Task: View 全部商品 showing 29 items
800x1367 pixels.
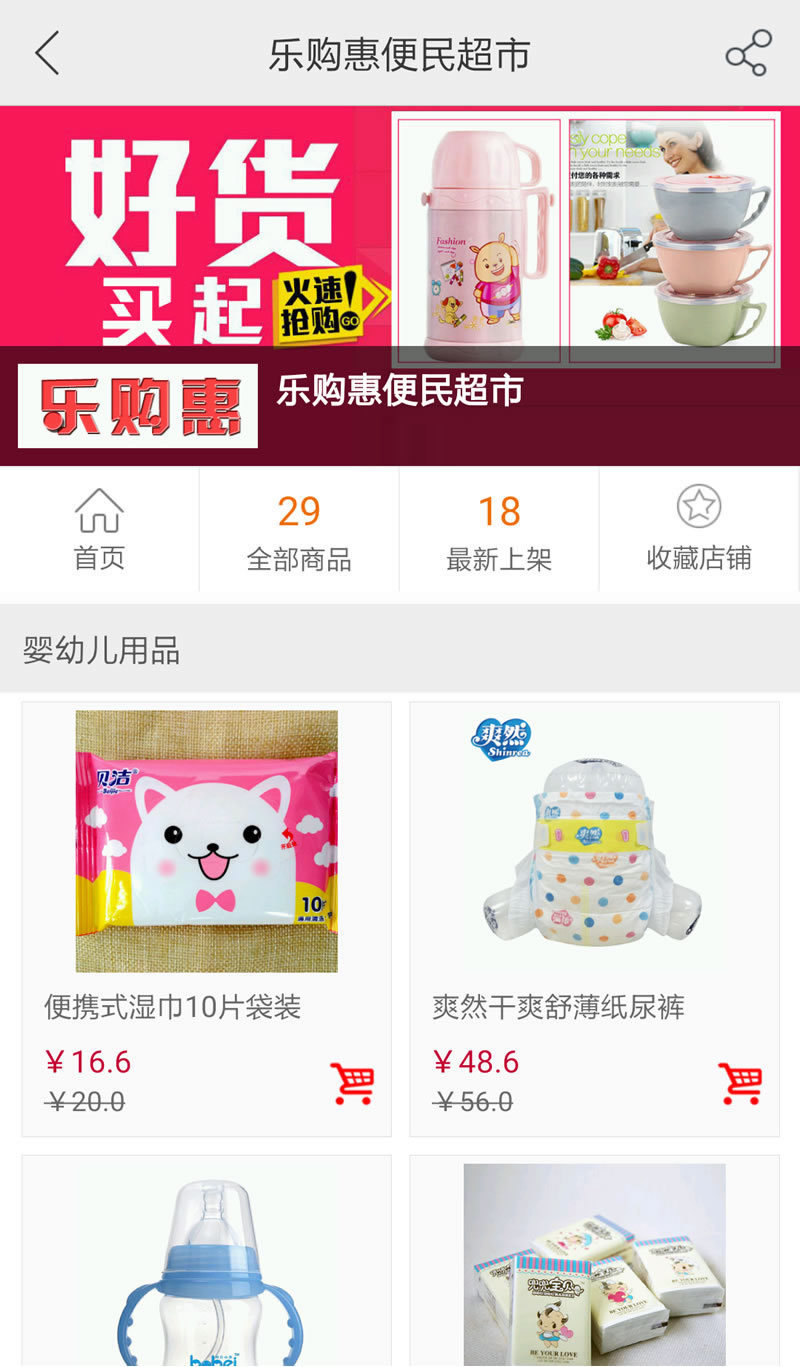Action: (x=300, y=529)
